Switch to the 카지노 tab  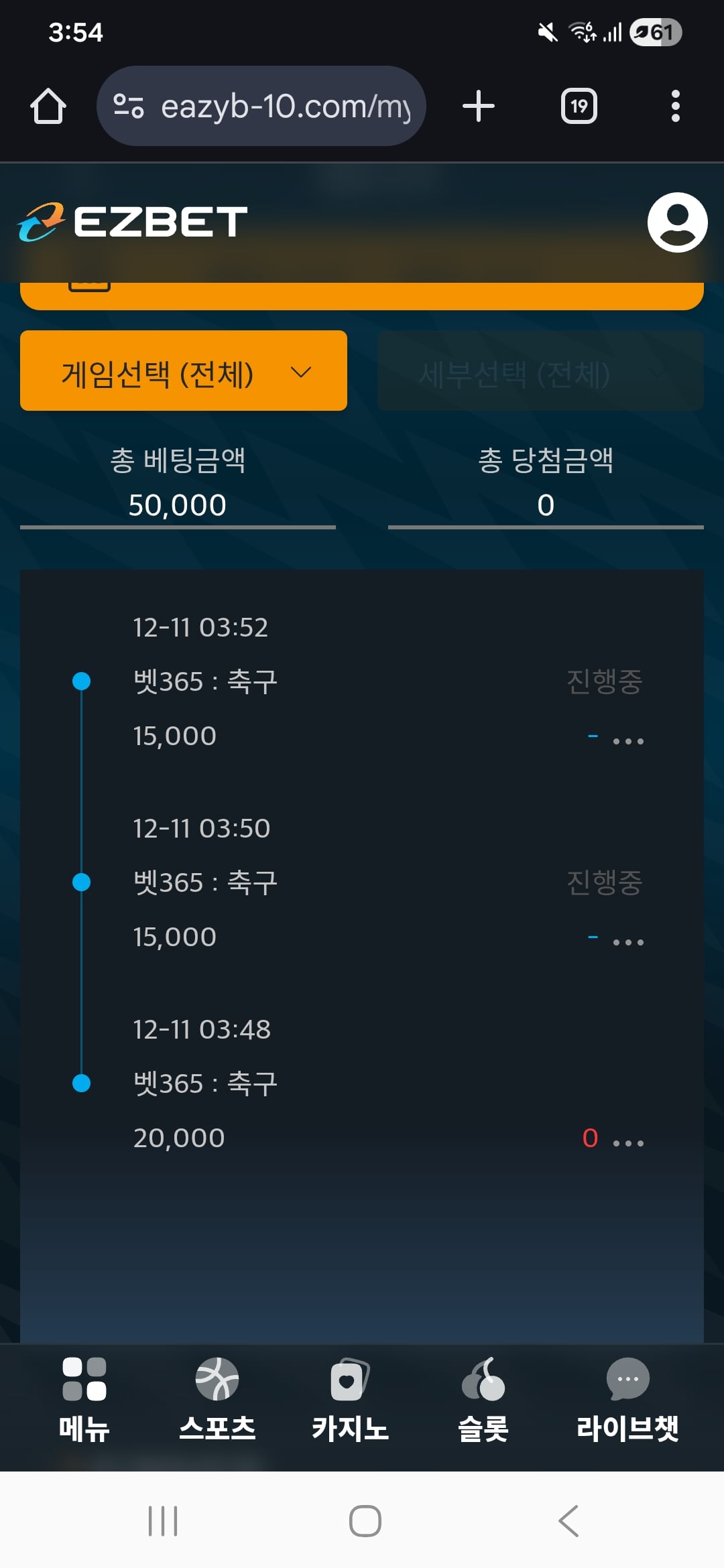click(x=350, y=1399)
